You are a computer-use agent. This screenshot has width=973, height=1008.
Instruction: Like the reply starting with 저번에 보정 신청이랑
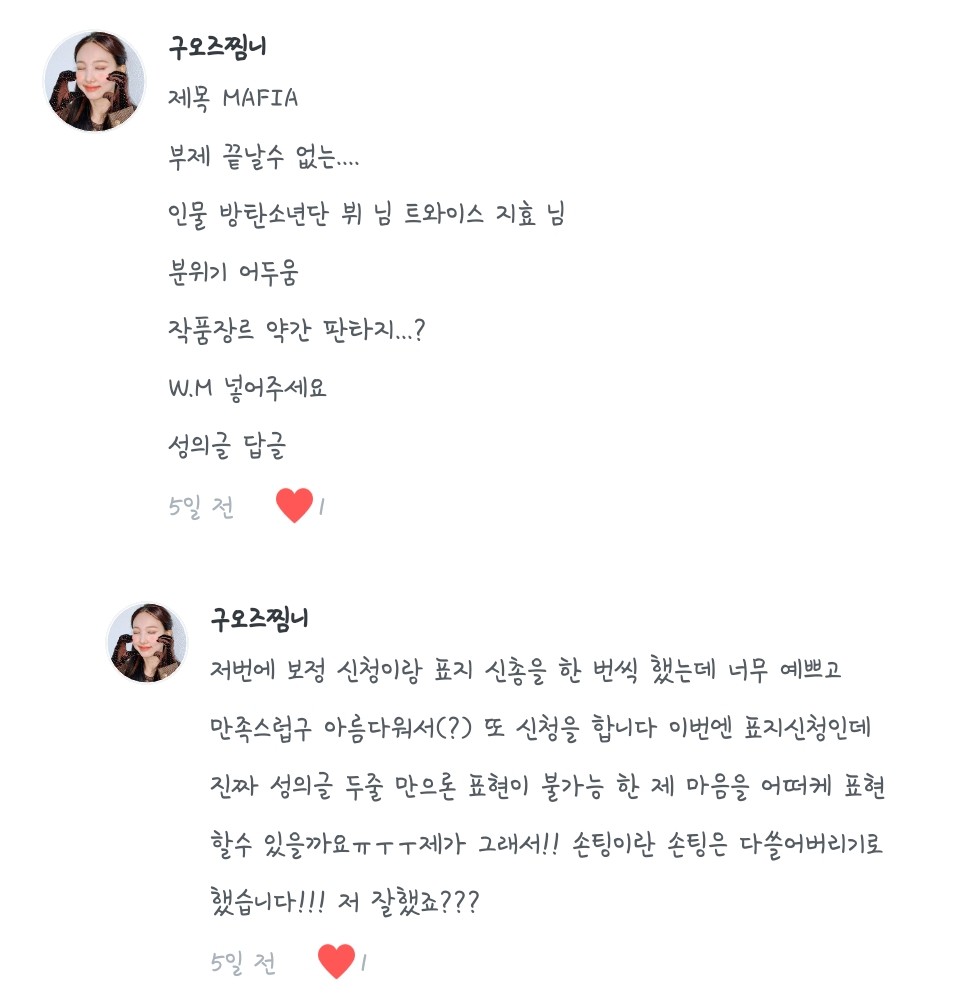tap(336, 962)
